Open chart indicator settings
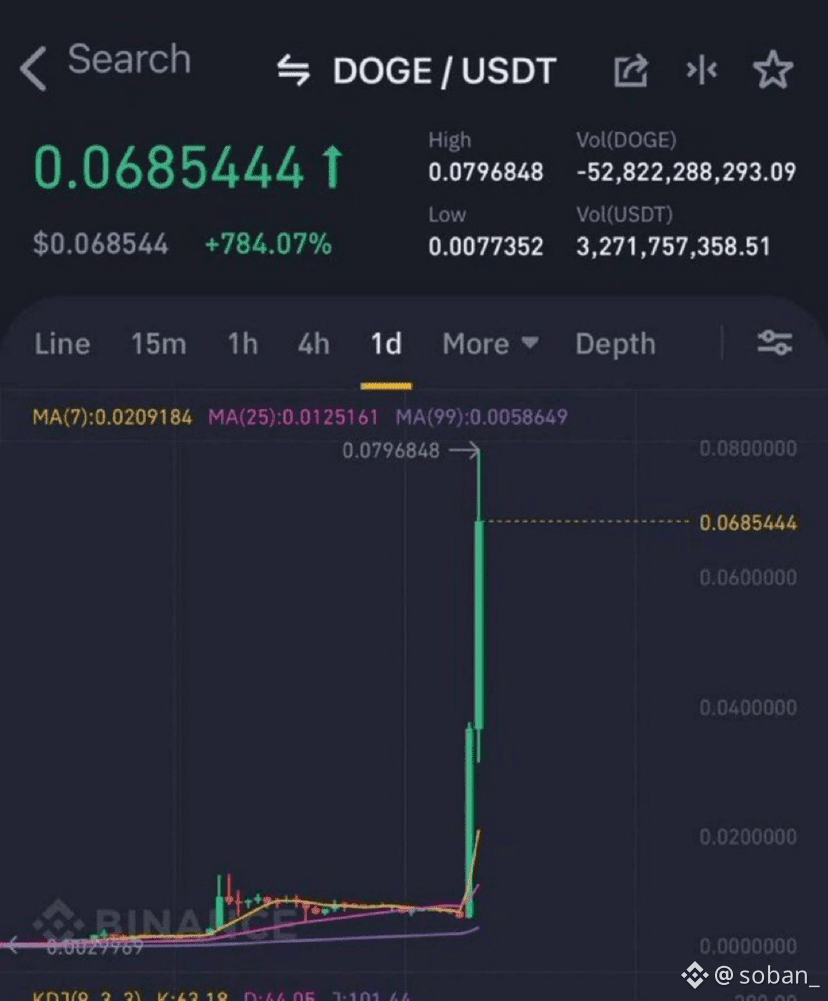Screen dimensions: 828x1001 point(774,344)
